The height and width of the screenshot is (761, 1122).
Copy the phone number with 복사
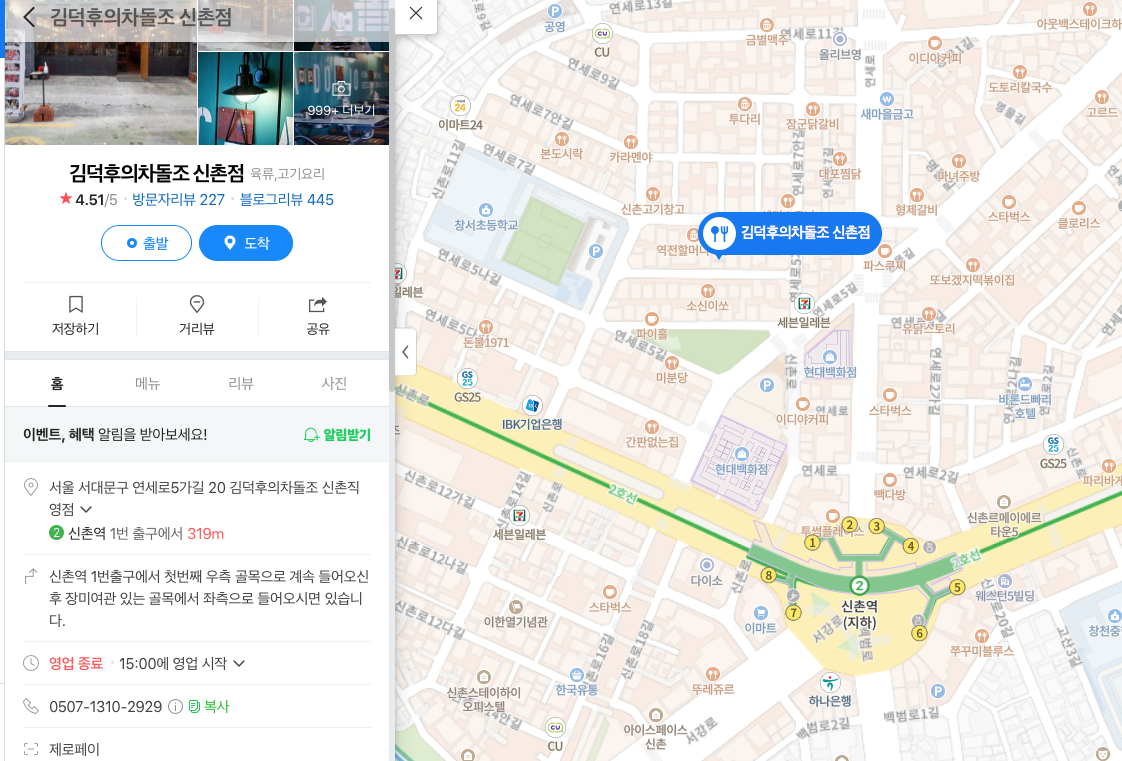(209, 706)
